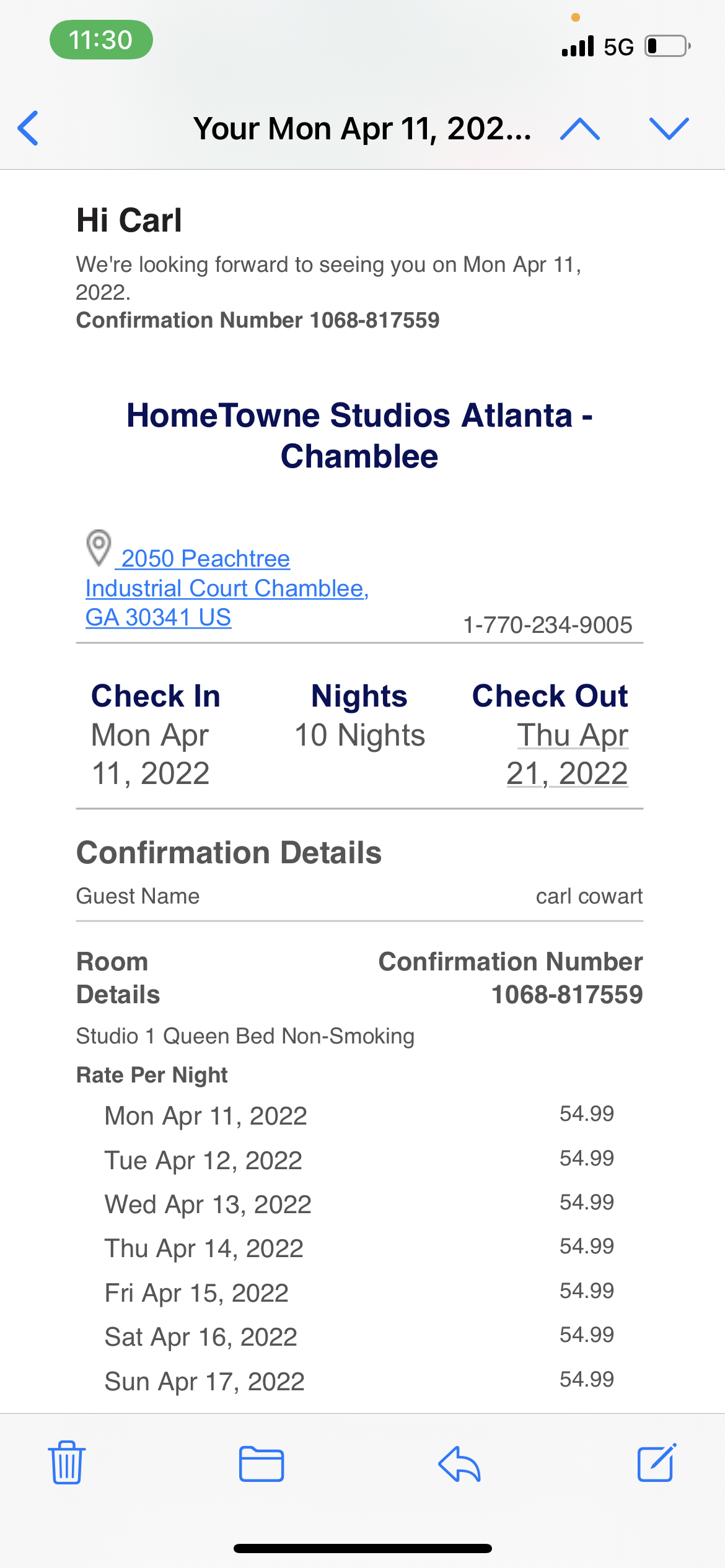This screenshot has height=1568, width=725.
Task: Tap the trash icon to delete this email
Action: pos(66,1463)
